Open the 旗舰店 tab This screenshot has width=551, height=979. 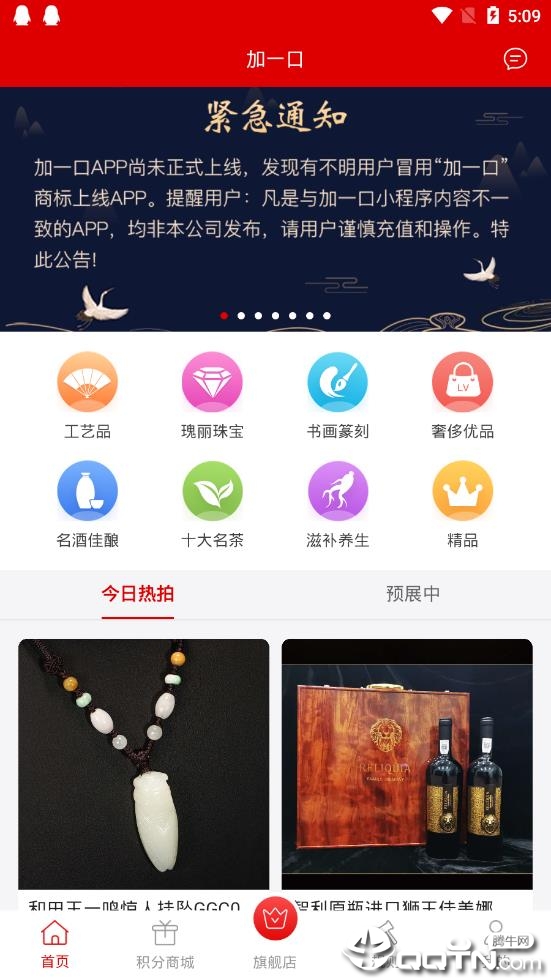pos(275,935)
